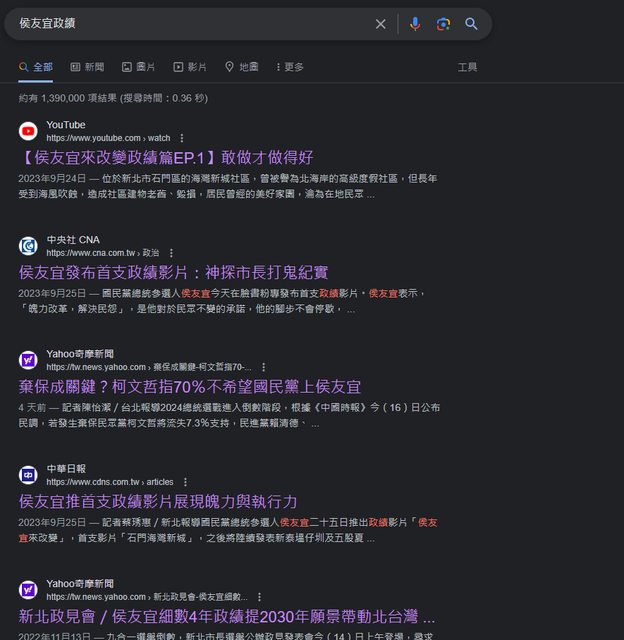Start a voice search with microphone

pyautogui.click(x=415, y=24)
